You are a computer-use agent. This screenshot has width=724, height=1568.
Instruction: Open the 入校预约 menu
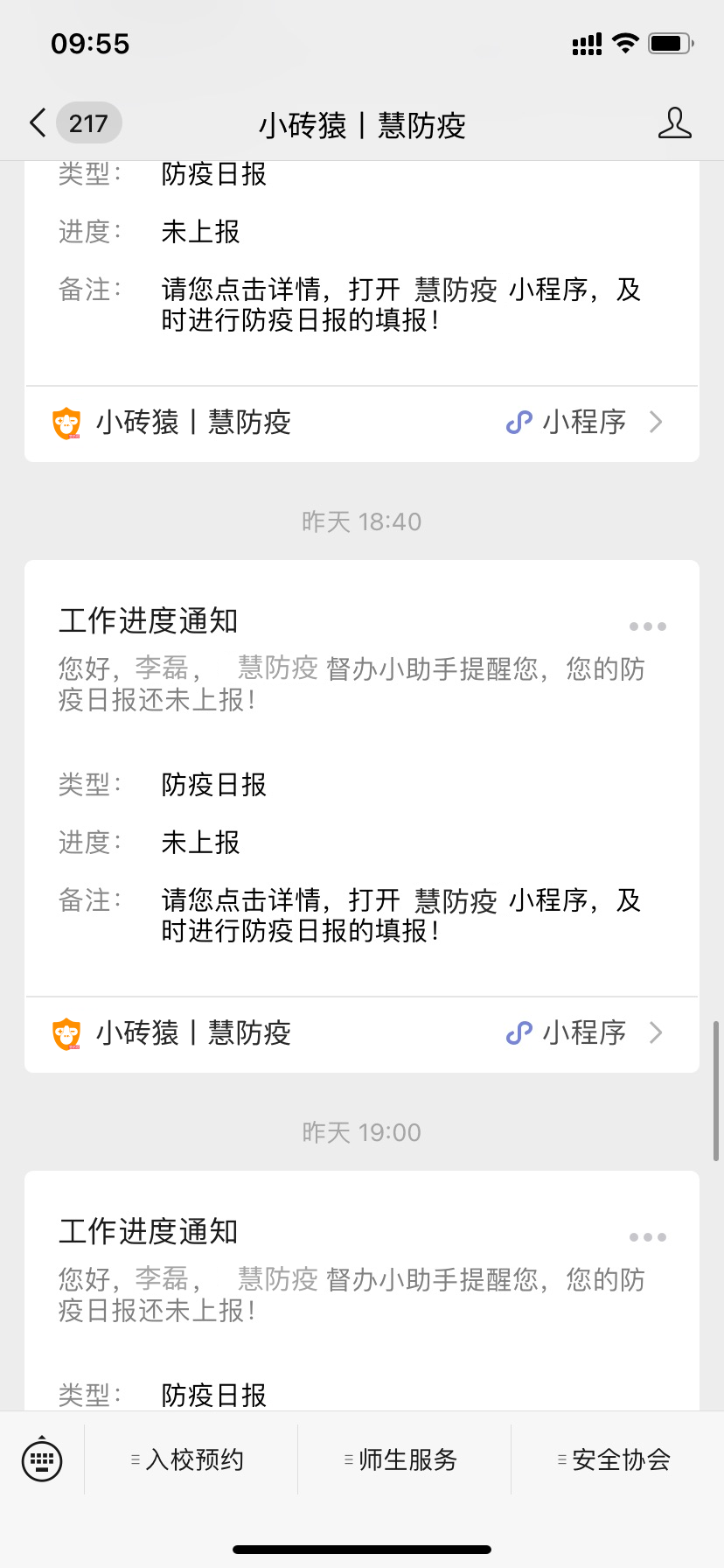click(x=191, y=1459)
